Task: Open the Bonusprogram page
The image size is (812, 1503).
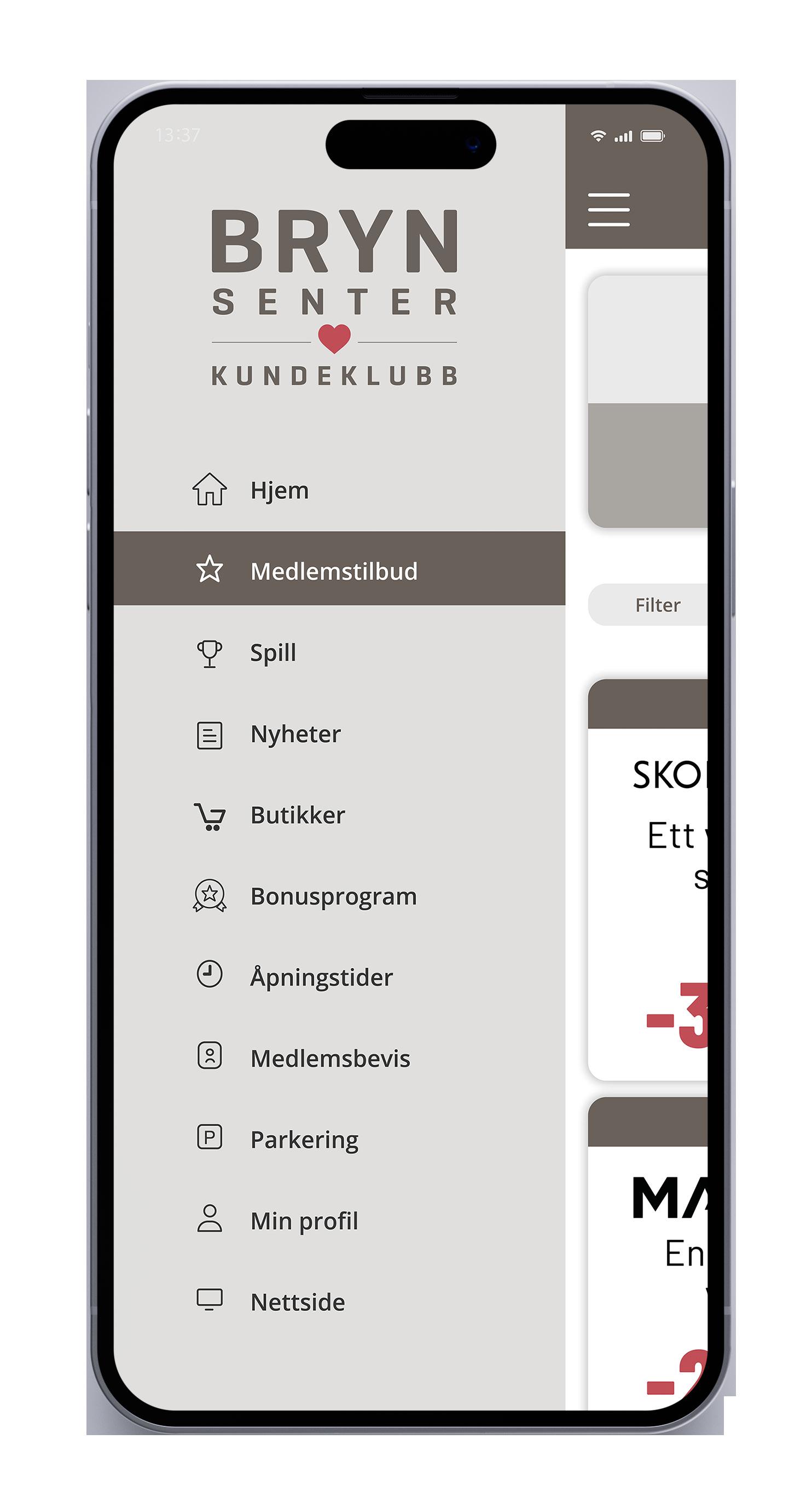Action: coord(339,896)
